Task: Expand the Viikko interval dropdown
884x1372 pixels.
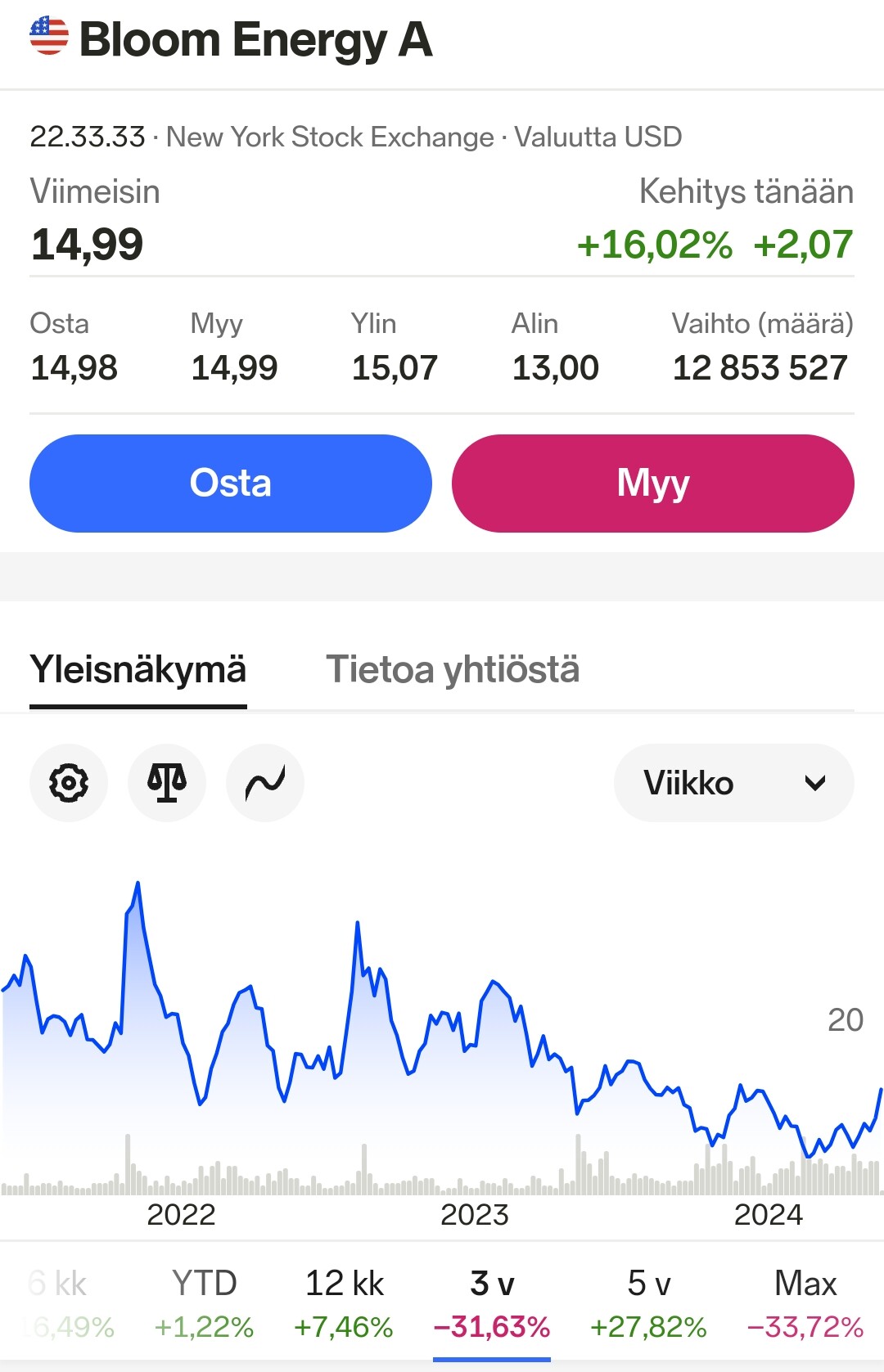Action: [733, 783]
